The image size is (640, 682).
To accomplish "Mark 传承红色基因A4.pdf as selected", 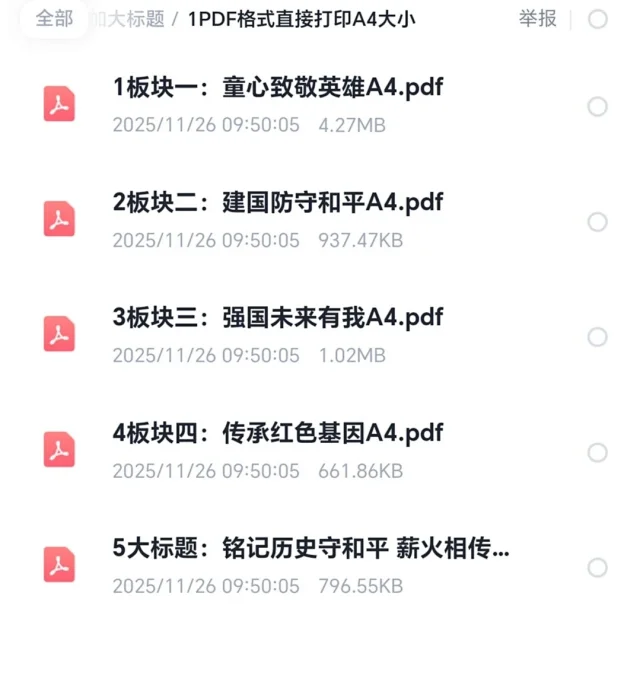I will tap(597, 453).
